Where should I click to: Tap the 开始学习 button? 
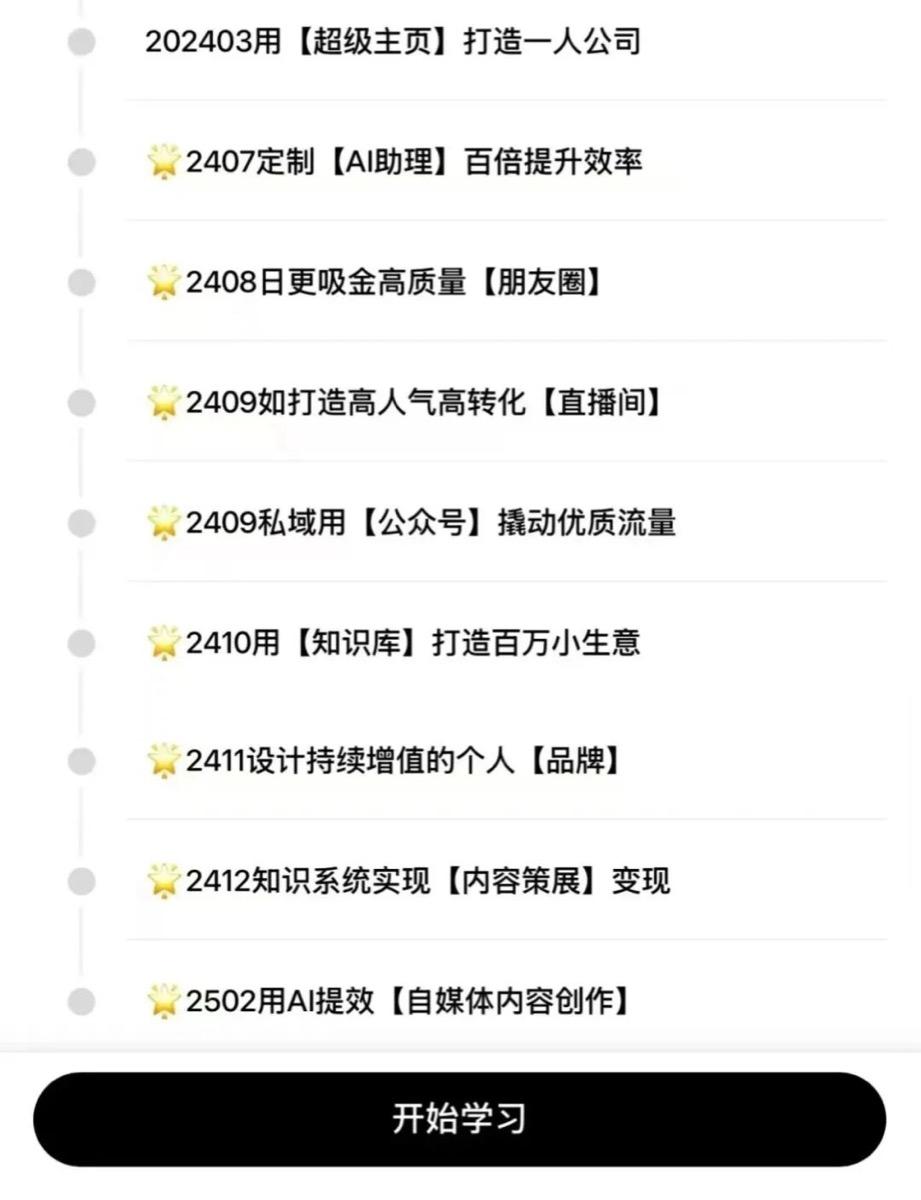(x=460, y=1119)
